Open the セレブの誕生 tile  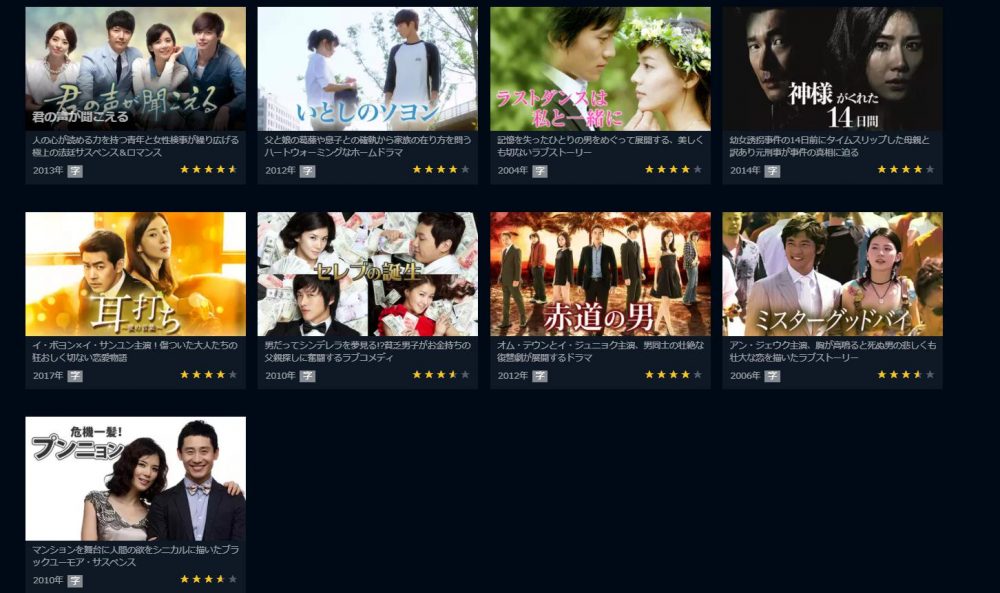coord(367,274)
